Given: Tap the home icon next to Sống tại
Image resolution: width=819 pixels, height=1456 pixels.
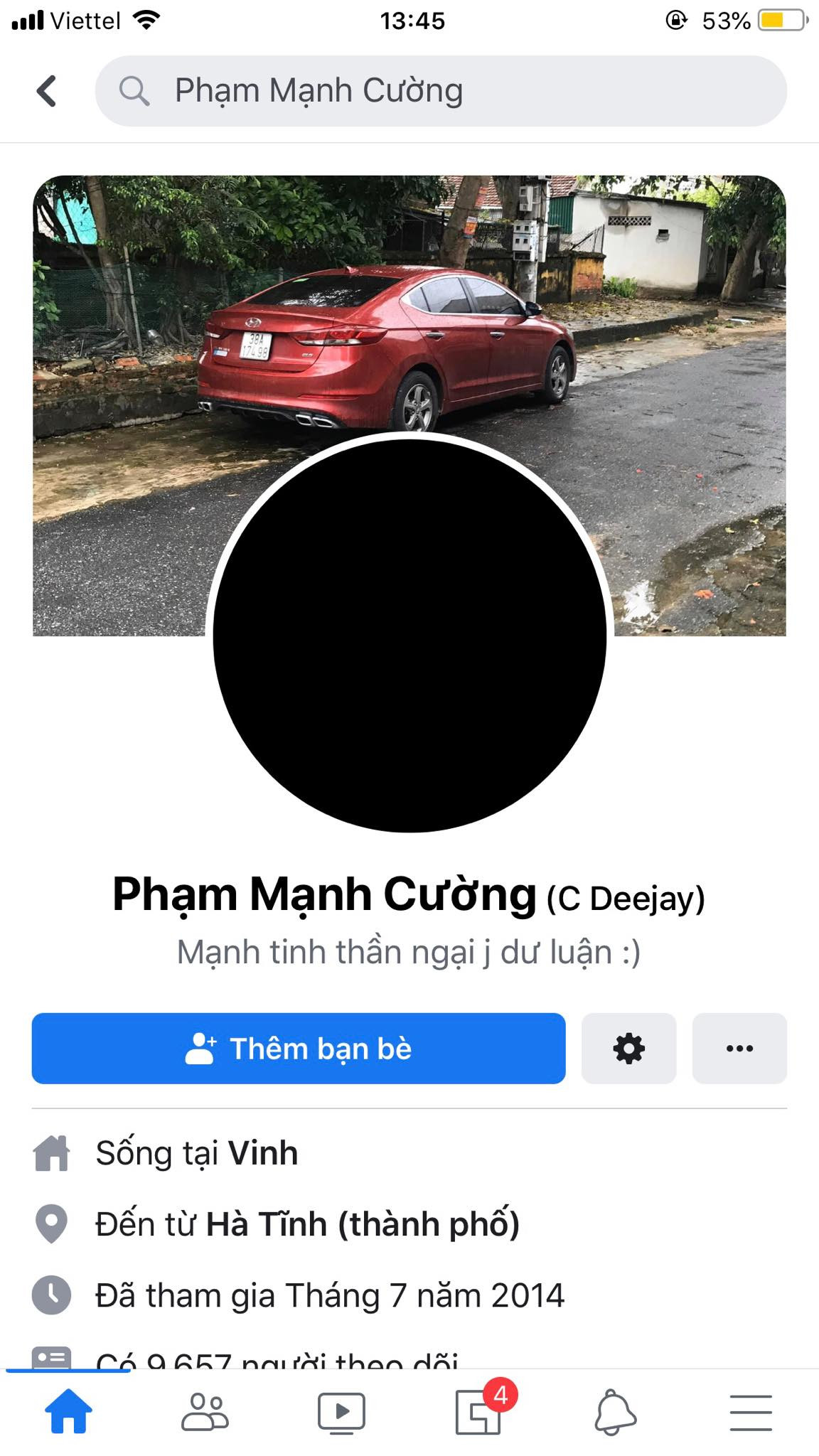Looking at the screenshot, I should [50, 1153].
